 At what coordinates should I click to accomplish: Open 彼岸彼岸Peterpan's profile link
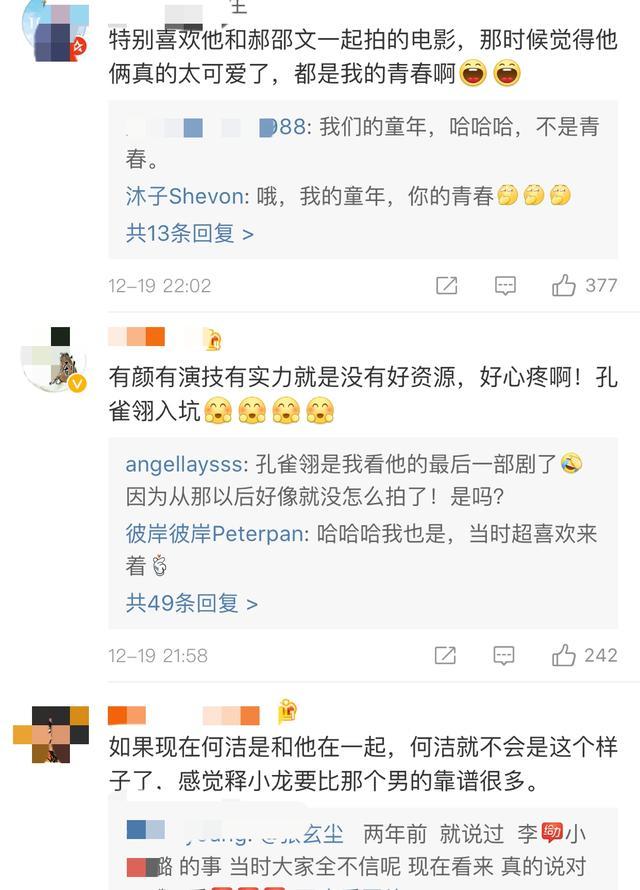tap(215, 533)
